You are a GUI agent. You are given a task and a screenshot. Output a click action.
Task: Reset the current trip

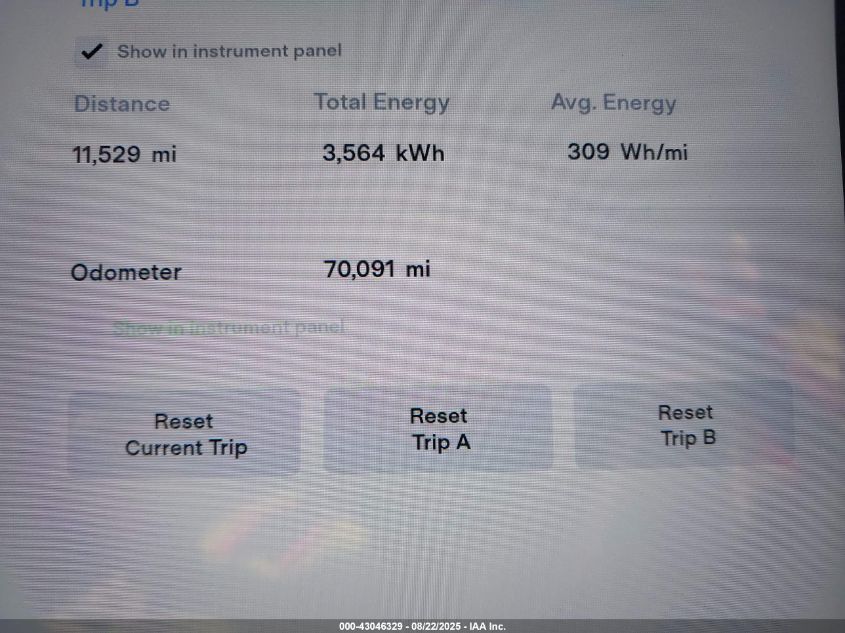point(185,434)
